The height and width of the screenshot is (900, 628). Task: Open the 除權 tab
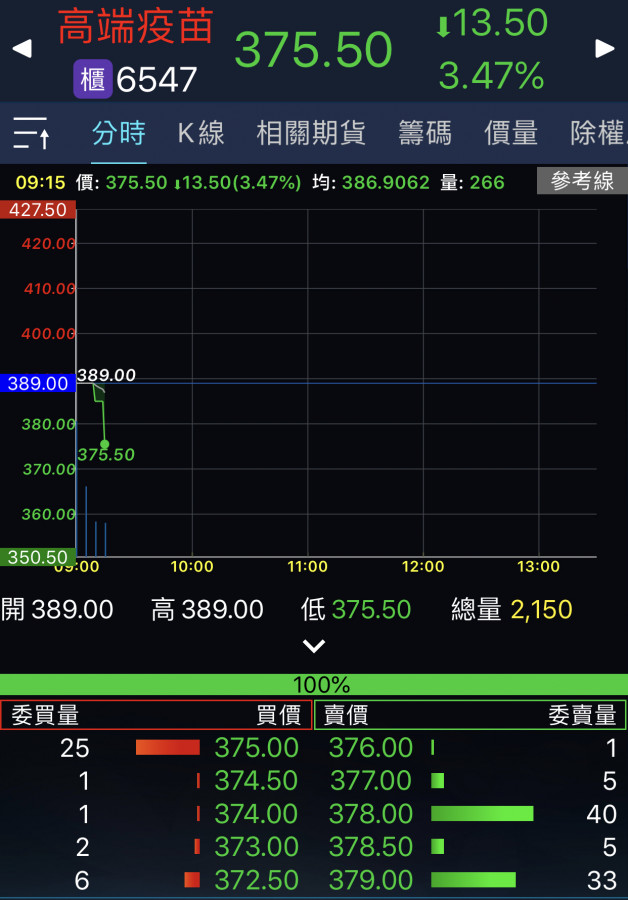click(x=598, y=133)
